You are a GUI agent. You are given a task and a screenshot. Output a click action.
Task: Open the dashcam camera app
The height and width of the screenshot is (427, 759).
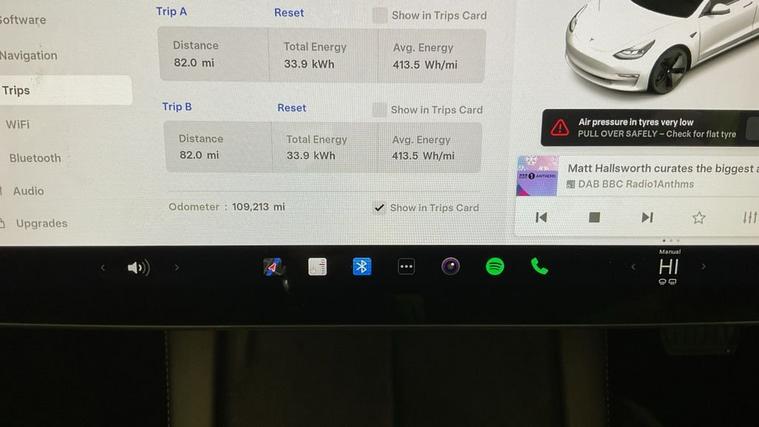point(451,267)
